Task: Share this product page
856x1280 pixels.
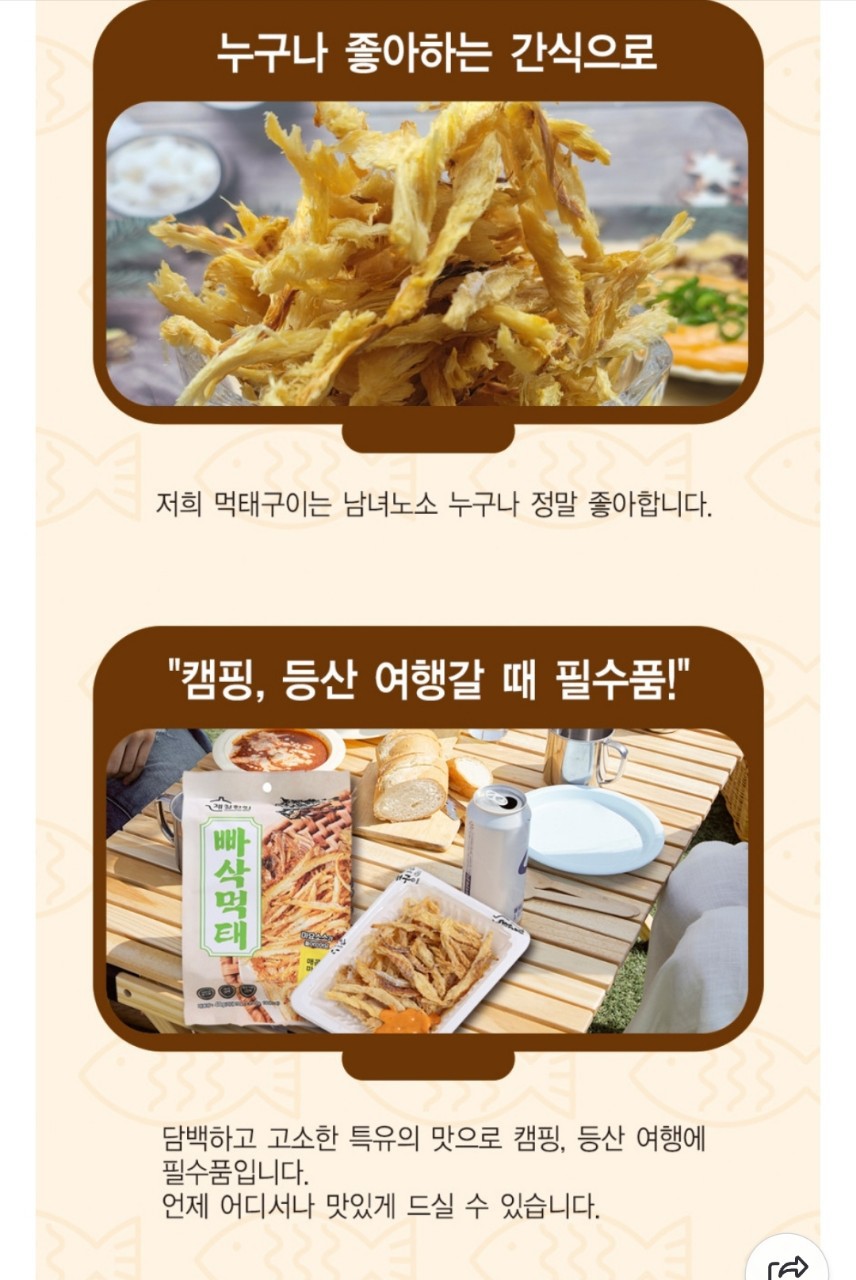Action: click(x=789, y=1265)
